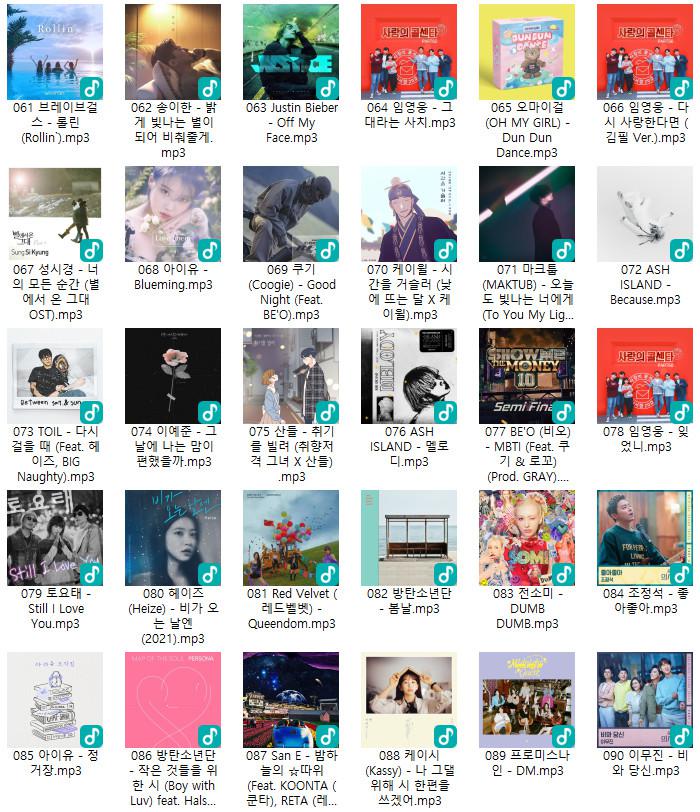Select 065 Dun Dun Dance mp3
This screenshot has height=812, width=700.
pyautogui.click(x=527, y=50)
